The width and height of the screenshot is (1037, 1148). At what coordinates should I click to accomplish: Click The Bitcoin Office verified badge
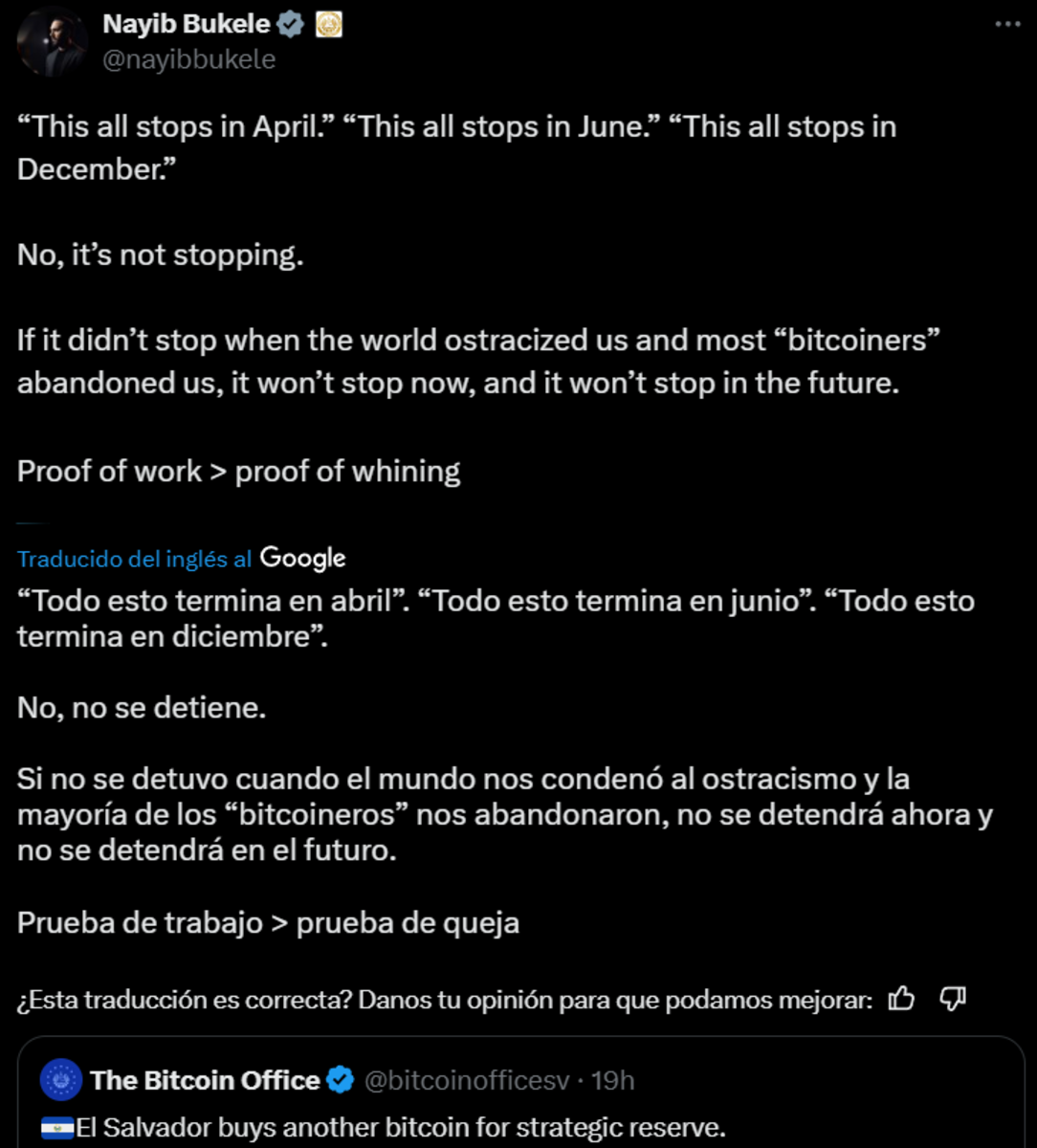point(340,1079)
